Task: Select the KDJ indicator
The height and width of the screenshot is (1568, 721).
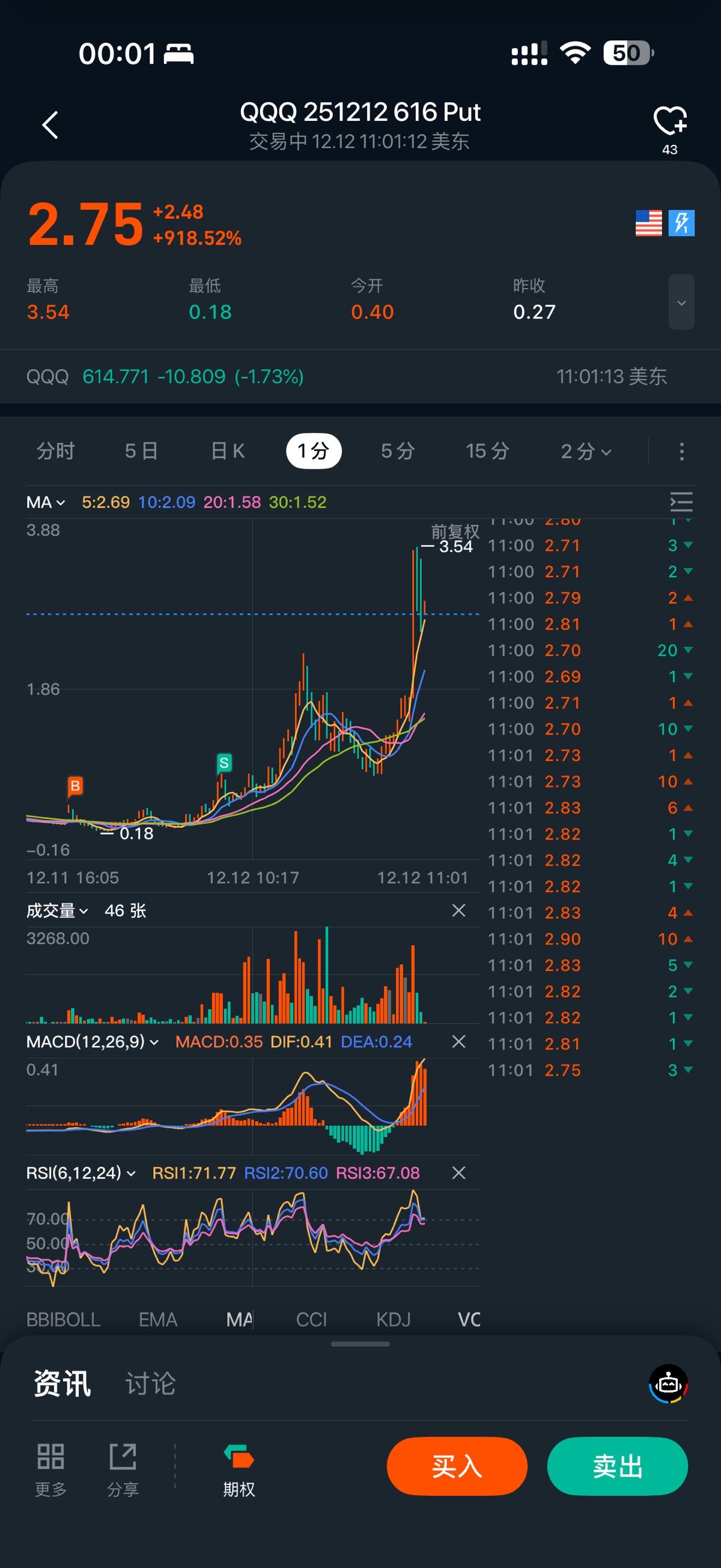Action: [x=393, y=1319]
